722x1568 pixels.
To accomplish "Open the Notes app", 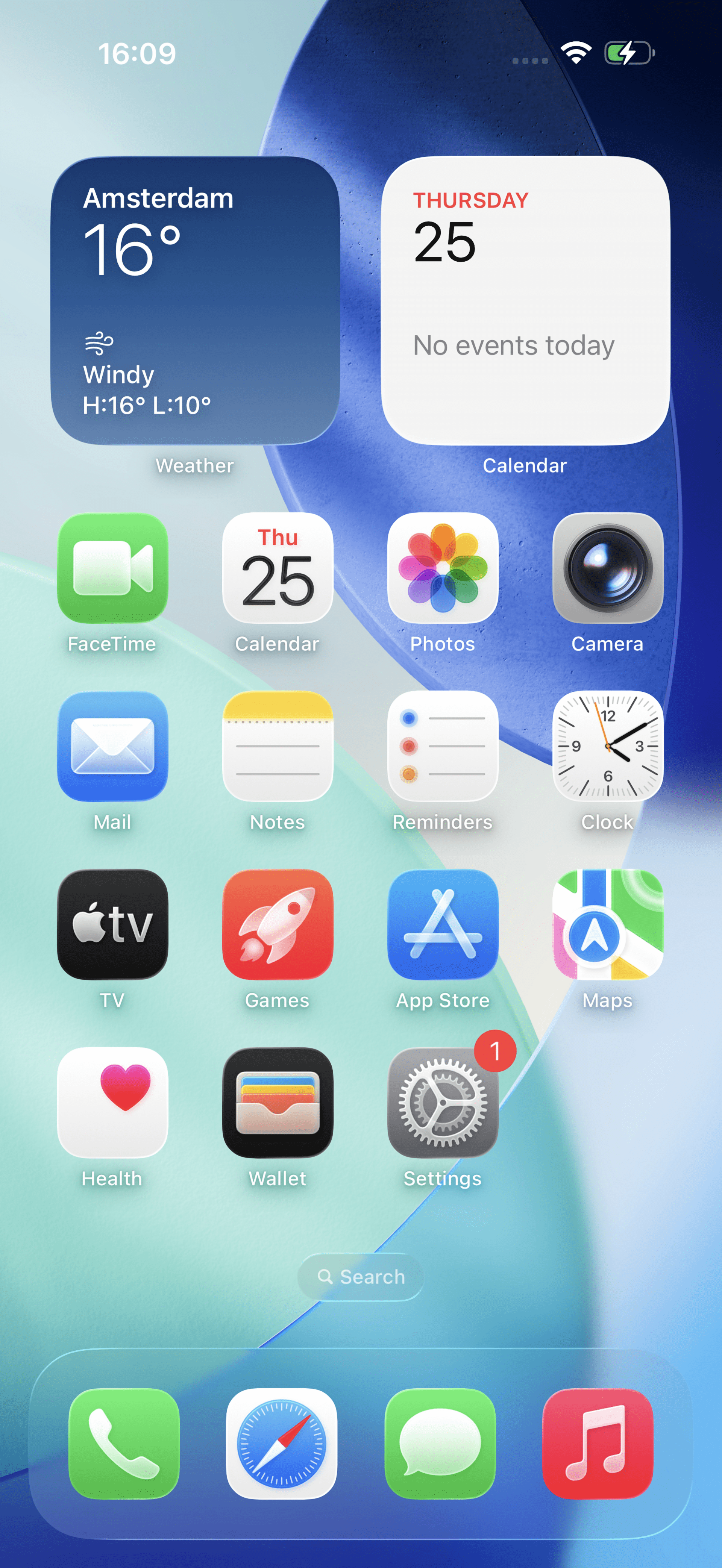I will [278, 745].
